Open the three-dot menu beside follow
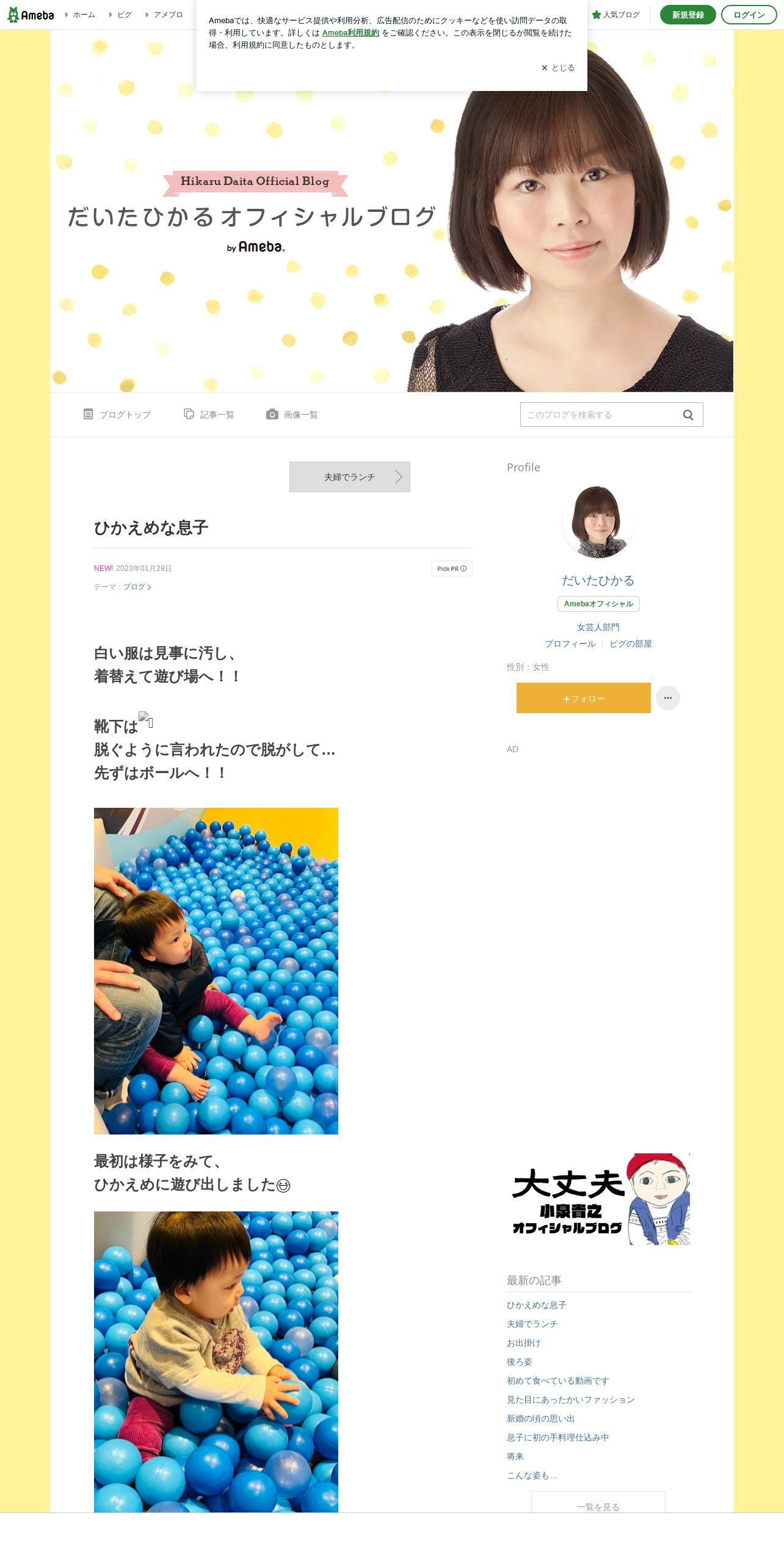Screen dimensions: 784x1568 tap(668, 698)
